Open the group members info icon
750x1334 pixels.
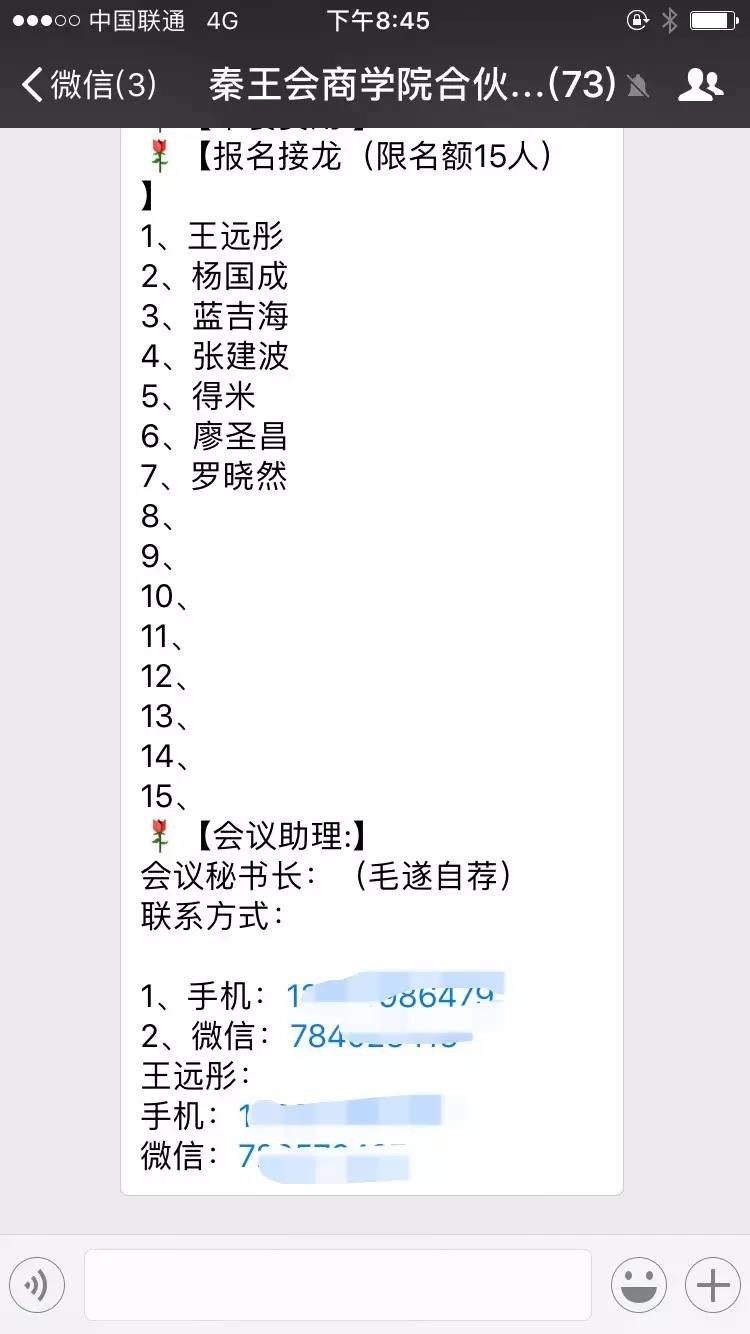click(x=700, y=85)
